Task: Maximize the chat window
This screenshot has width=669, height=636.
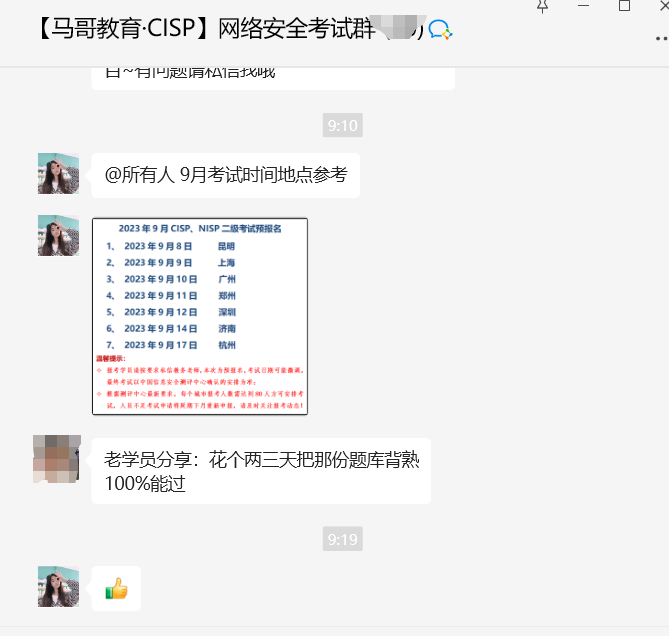Action: point(625,6)
